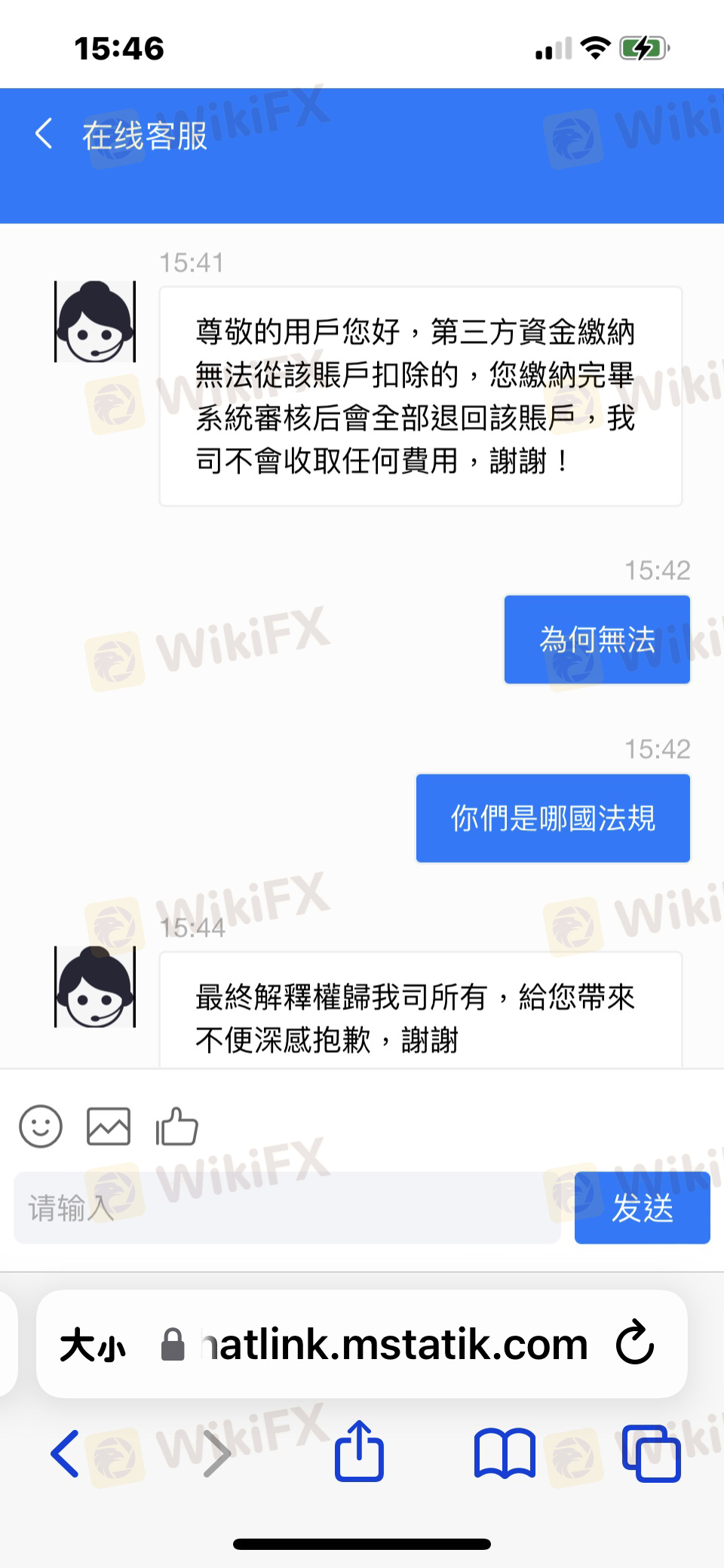Reload the web page
Screen dimensions: 724x1568
point(634,1343)
